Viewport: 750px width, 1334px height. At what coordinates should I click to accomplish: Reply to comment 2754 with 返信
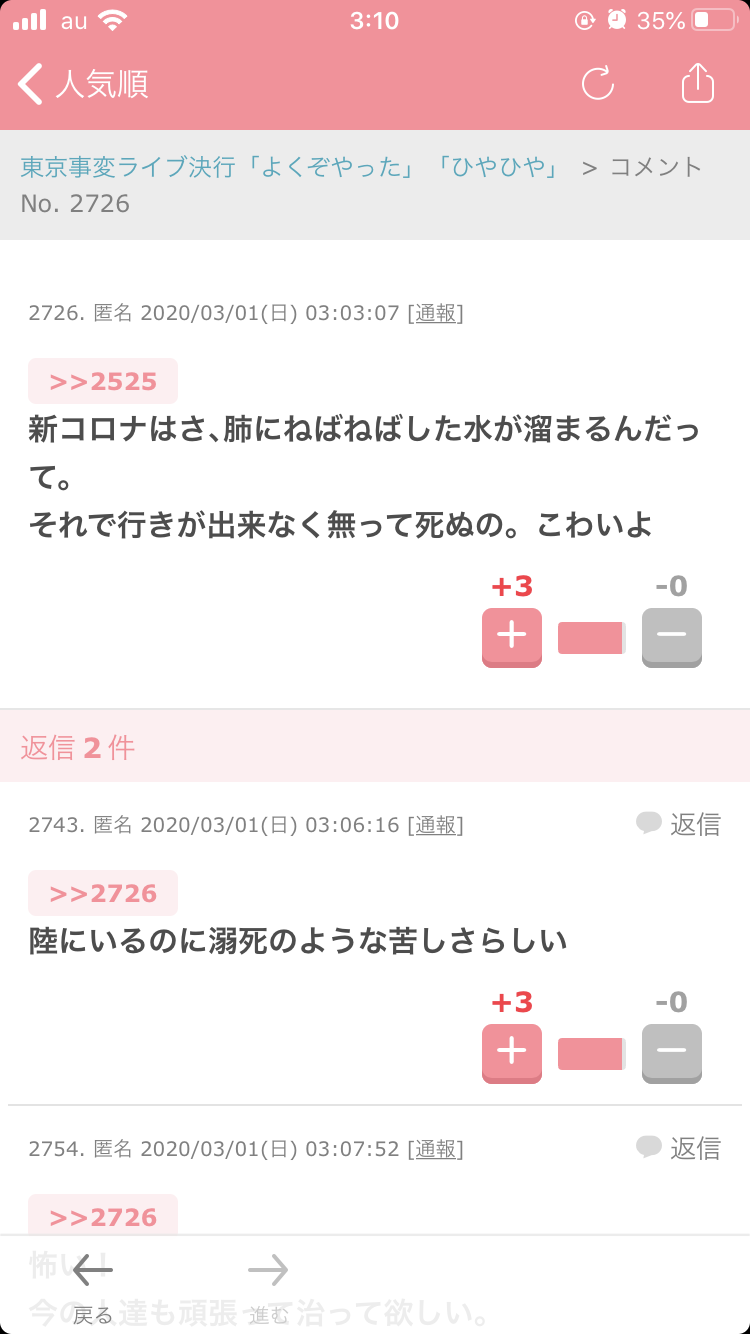pyautogui.click(x=679, y=1148)
